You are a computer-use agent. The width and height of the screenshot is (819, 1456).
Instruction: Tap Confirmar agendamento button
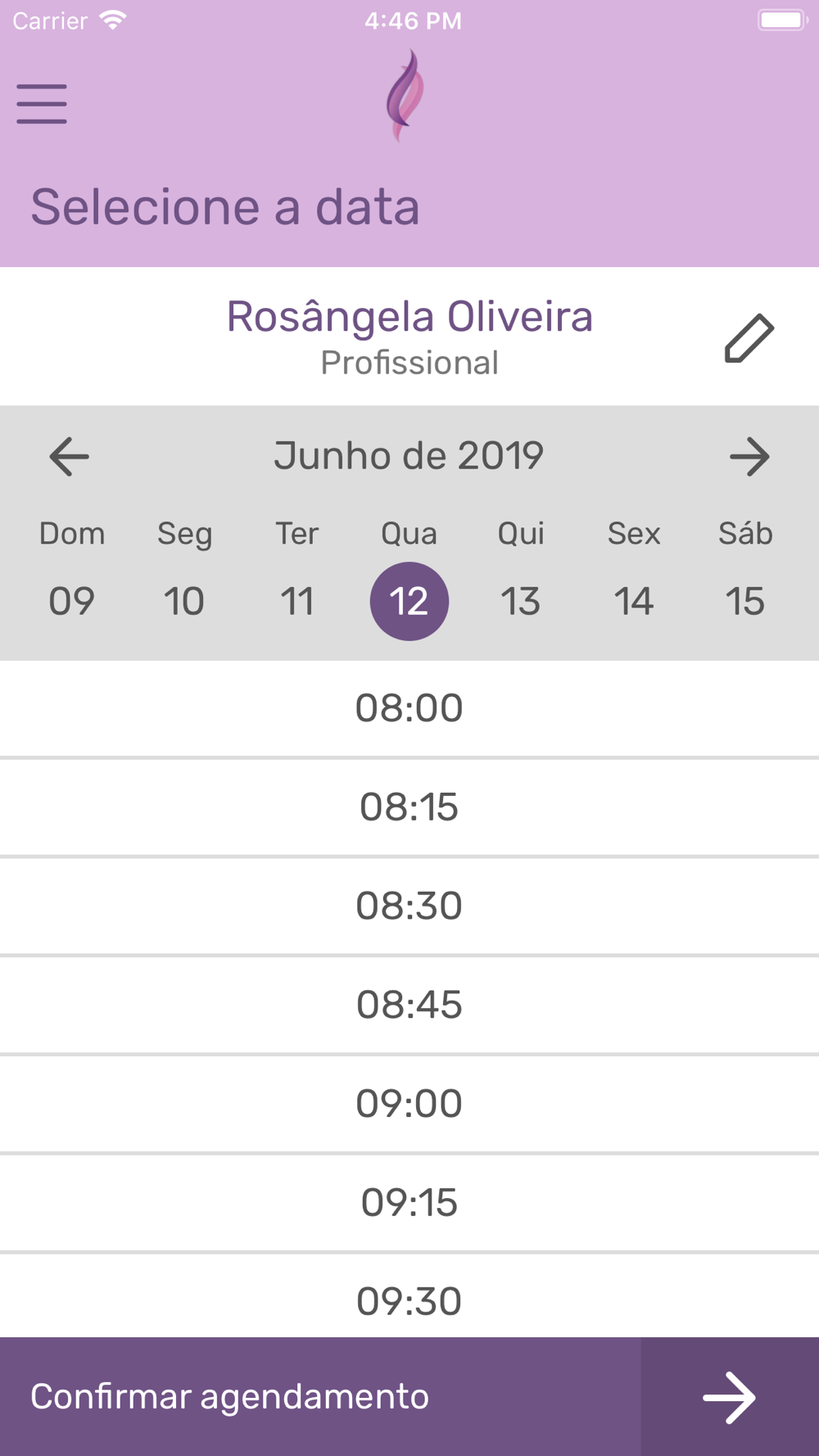[409, 1397]
